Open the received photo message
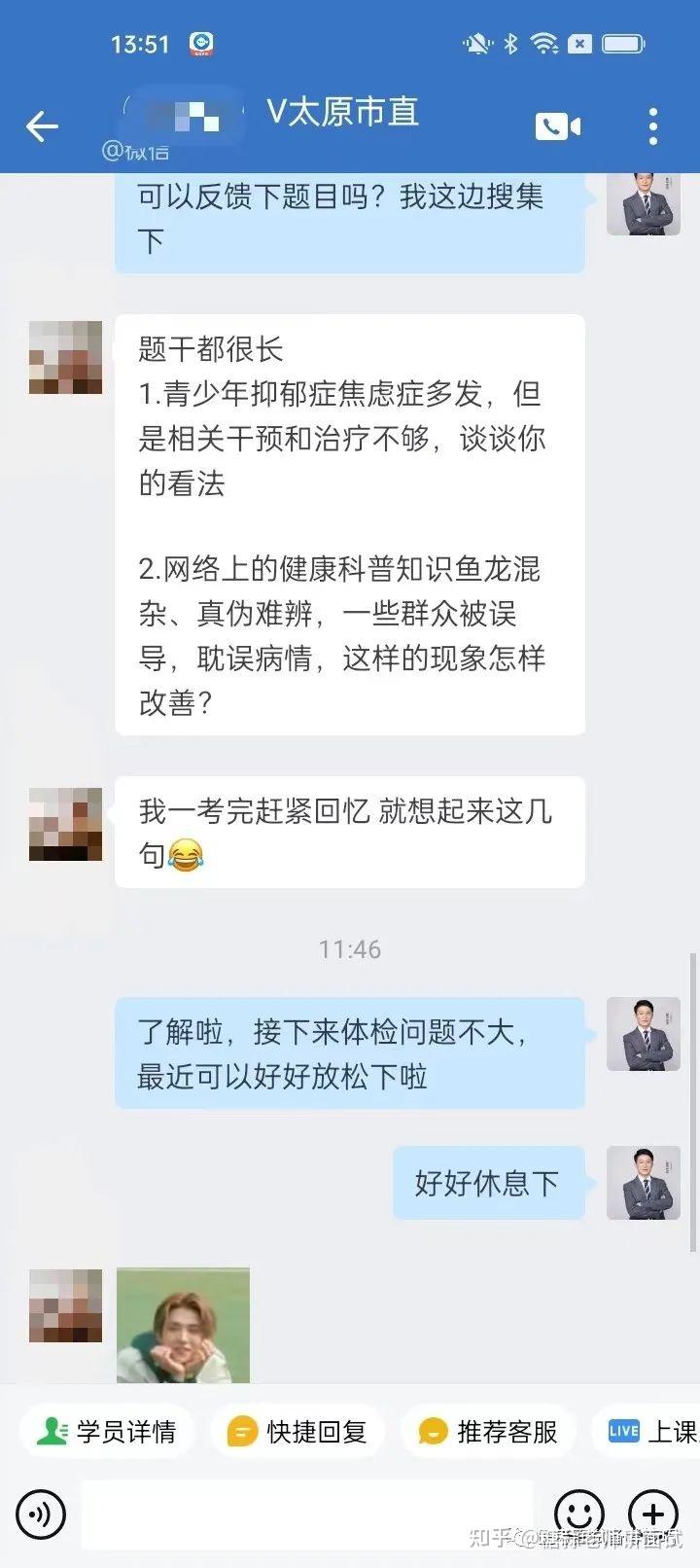The width and height of the screenshot is (700, 1568). point(183,1325)
